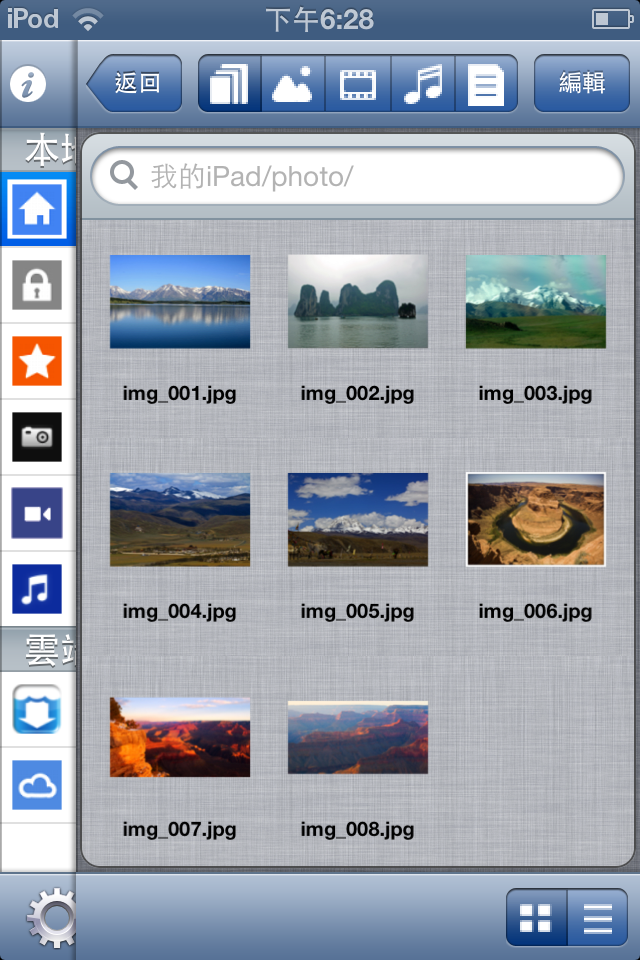Tap the search field 我的iPad/photo/
Viewport: 640px width, 960px height.
[357, 176]
